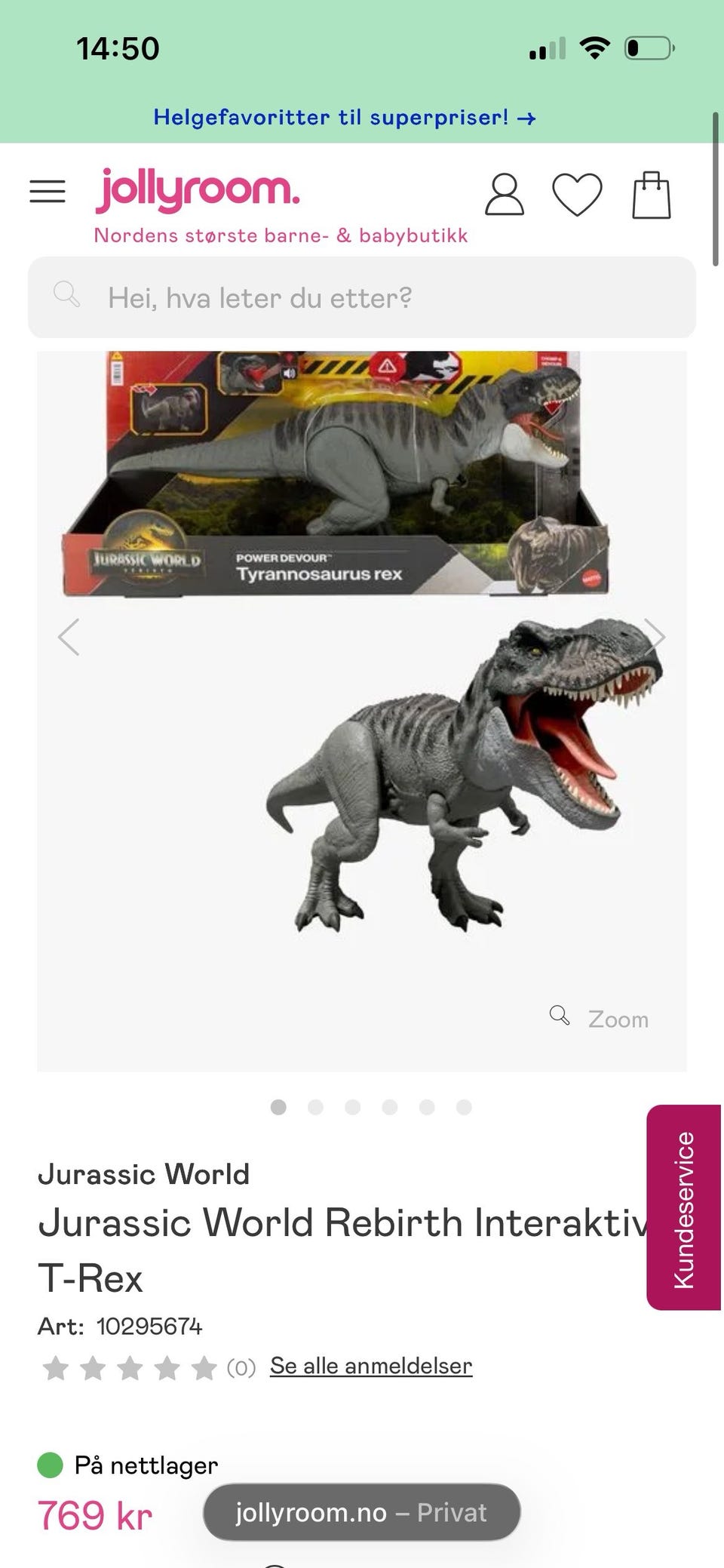Open the wishlist heart icon
This screenshot has height=1568, width=724.
pos(577,195)
